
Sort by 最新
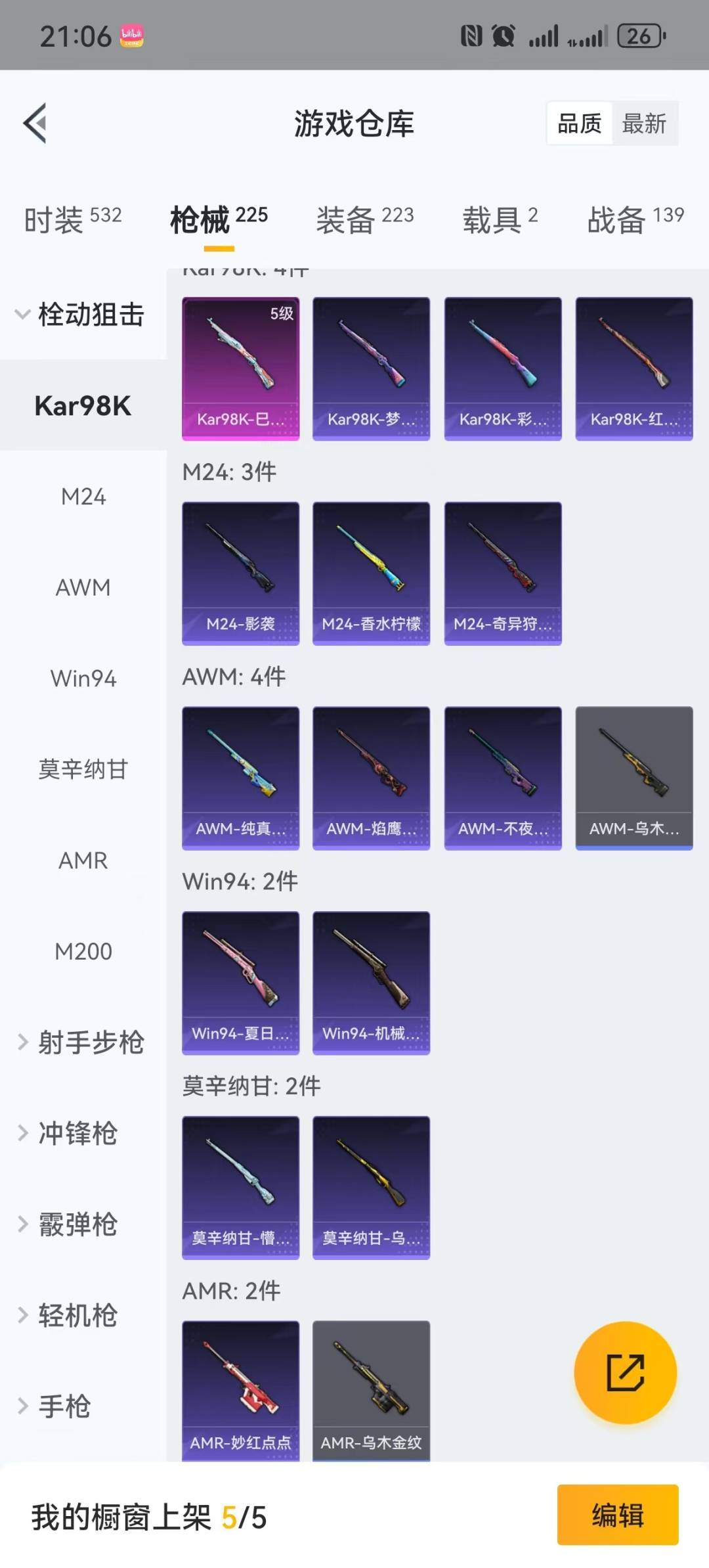pos(644,123)
